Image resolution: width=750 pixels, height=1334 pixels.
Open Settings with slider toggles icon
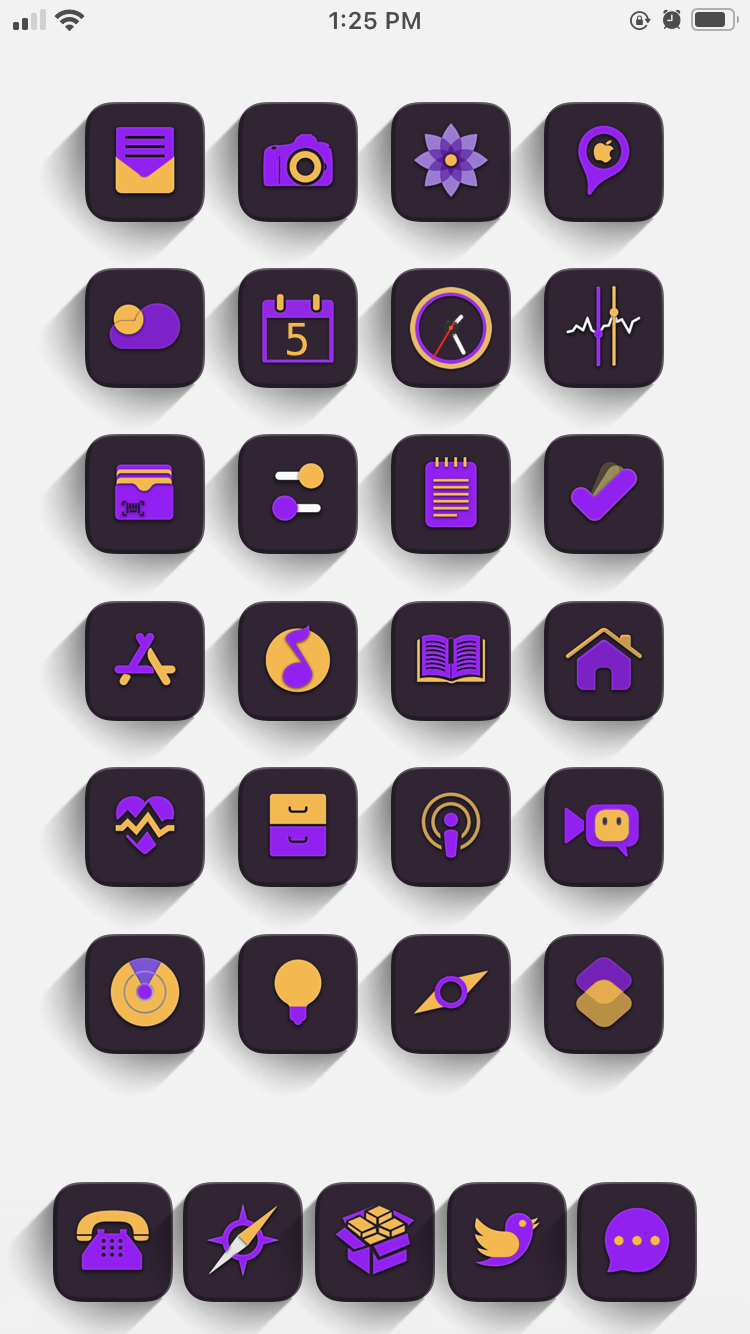[298, 494]
